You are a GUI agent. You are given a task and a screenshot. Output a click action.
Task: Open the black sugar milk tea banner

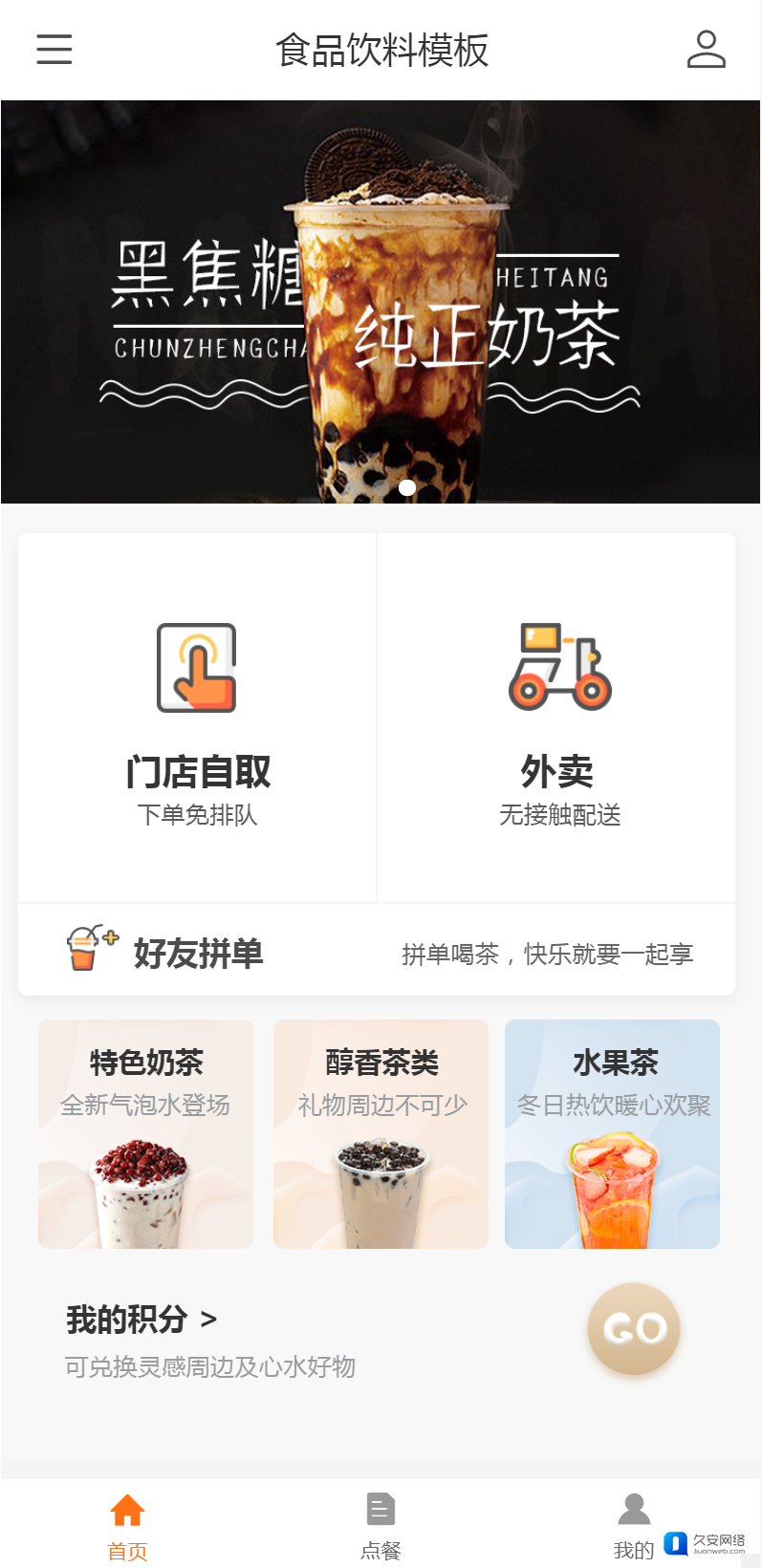coord(381,302)
